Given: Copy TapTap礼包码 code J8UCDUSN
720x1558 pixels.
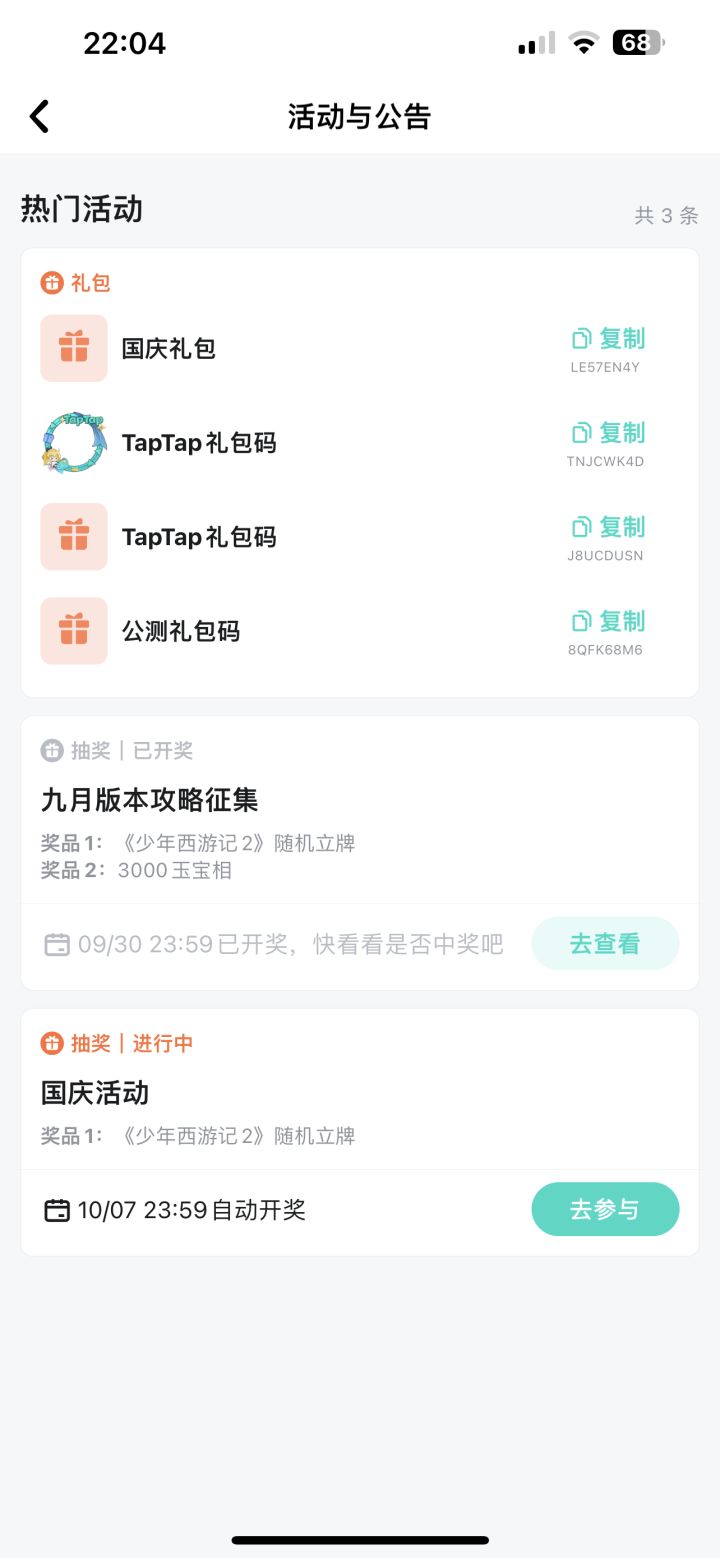Looking at the screenshot, I should pyautogui.click(x=608, y=527).
